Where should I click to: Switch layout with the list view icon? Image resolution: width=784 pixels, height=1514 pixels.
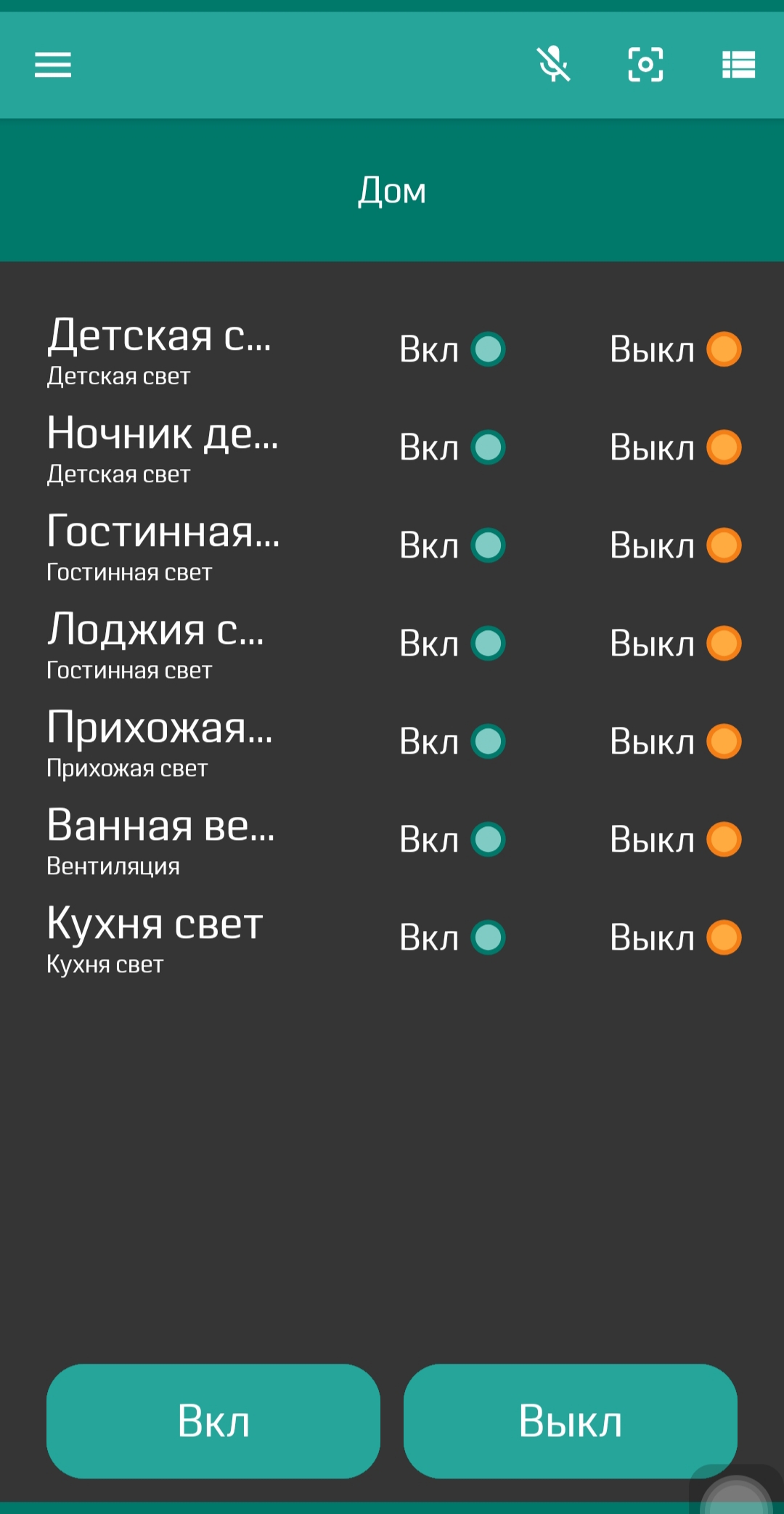pos(738,65)
